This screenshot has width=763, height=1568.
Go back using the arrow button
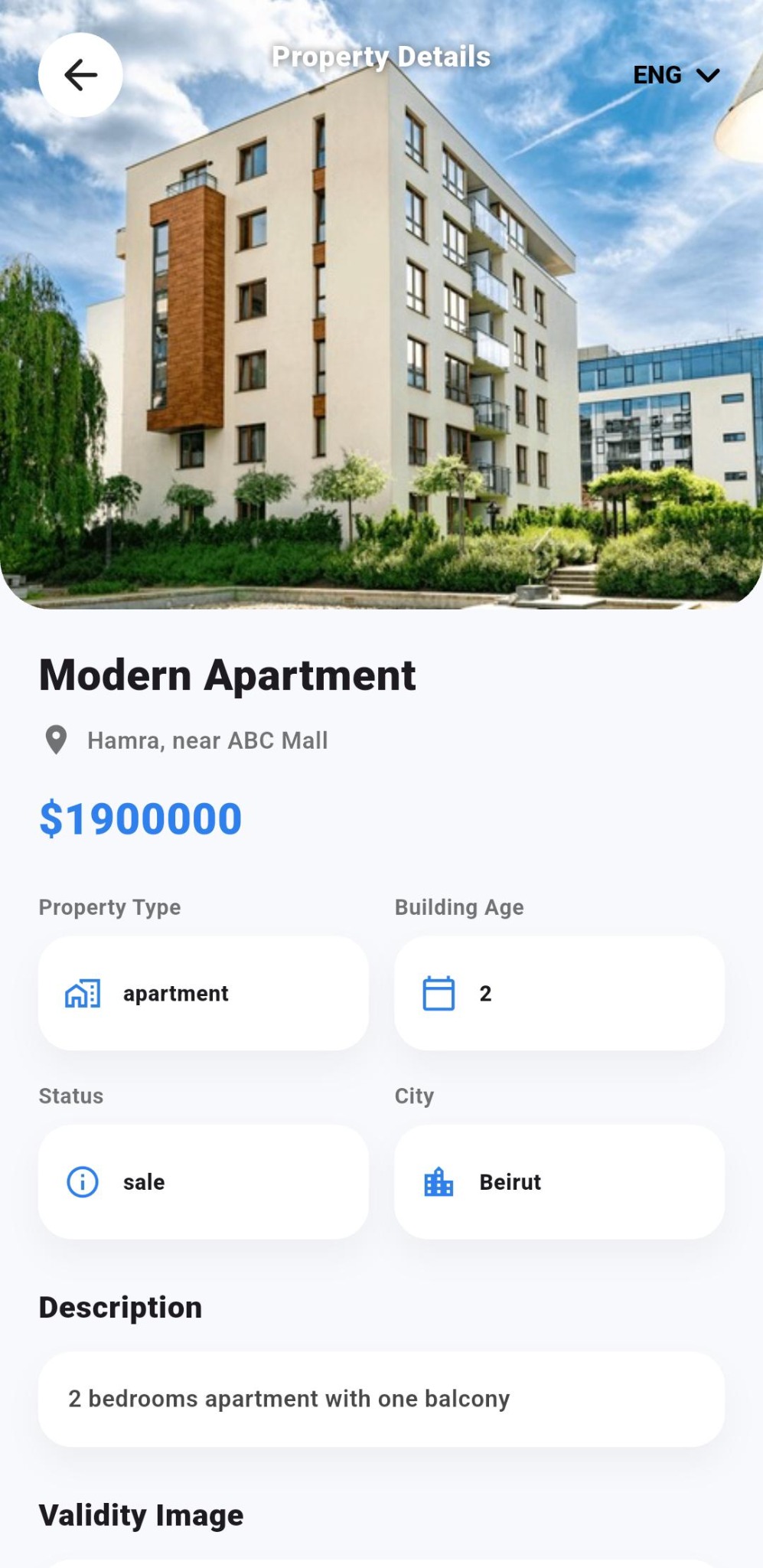click(x=80, y=75)
